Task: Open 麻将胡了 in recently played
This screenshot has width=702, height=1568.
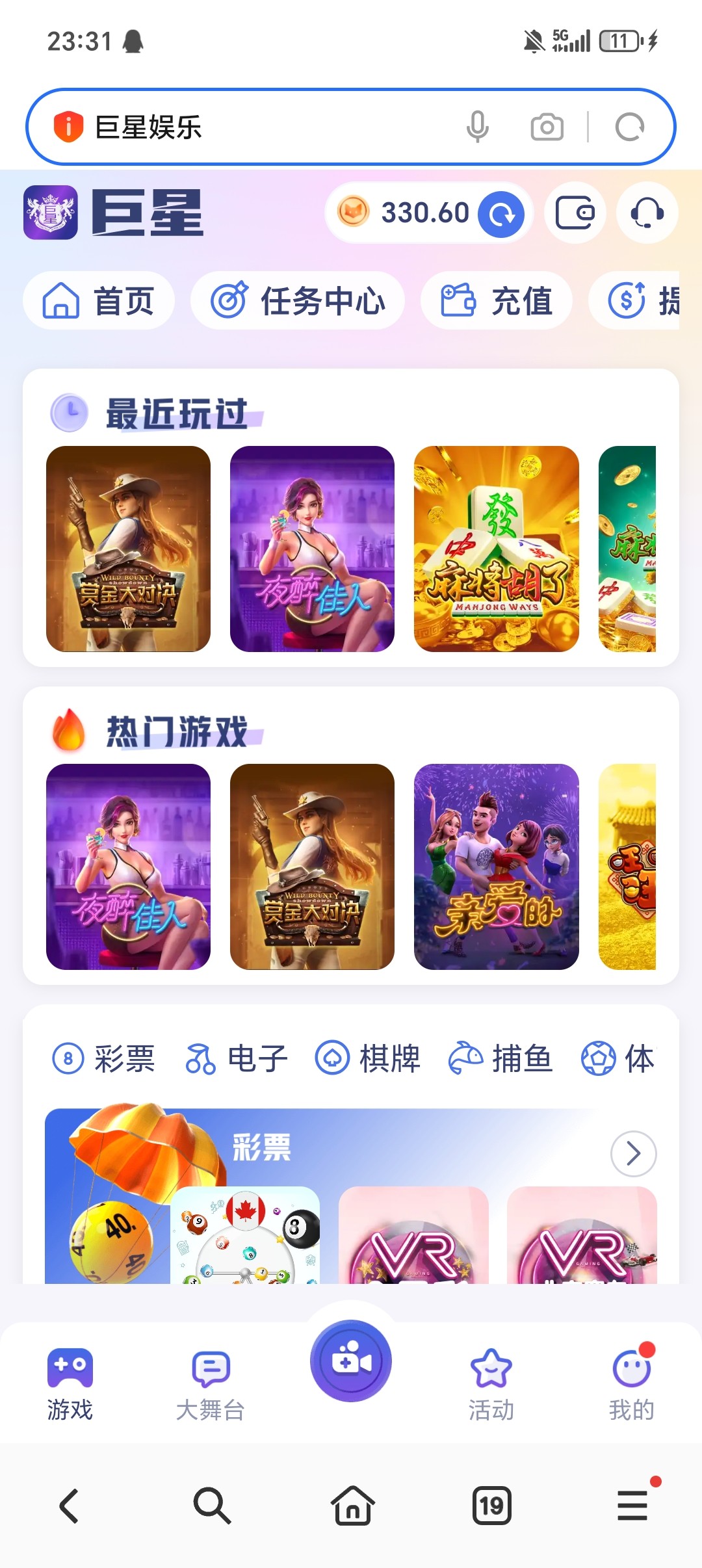Action: (x=496, y=549)
